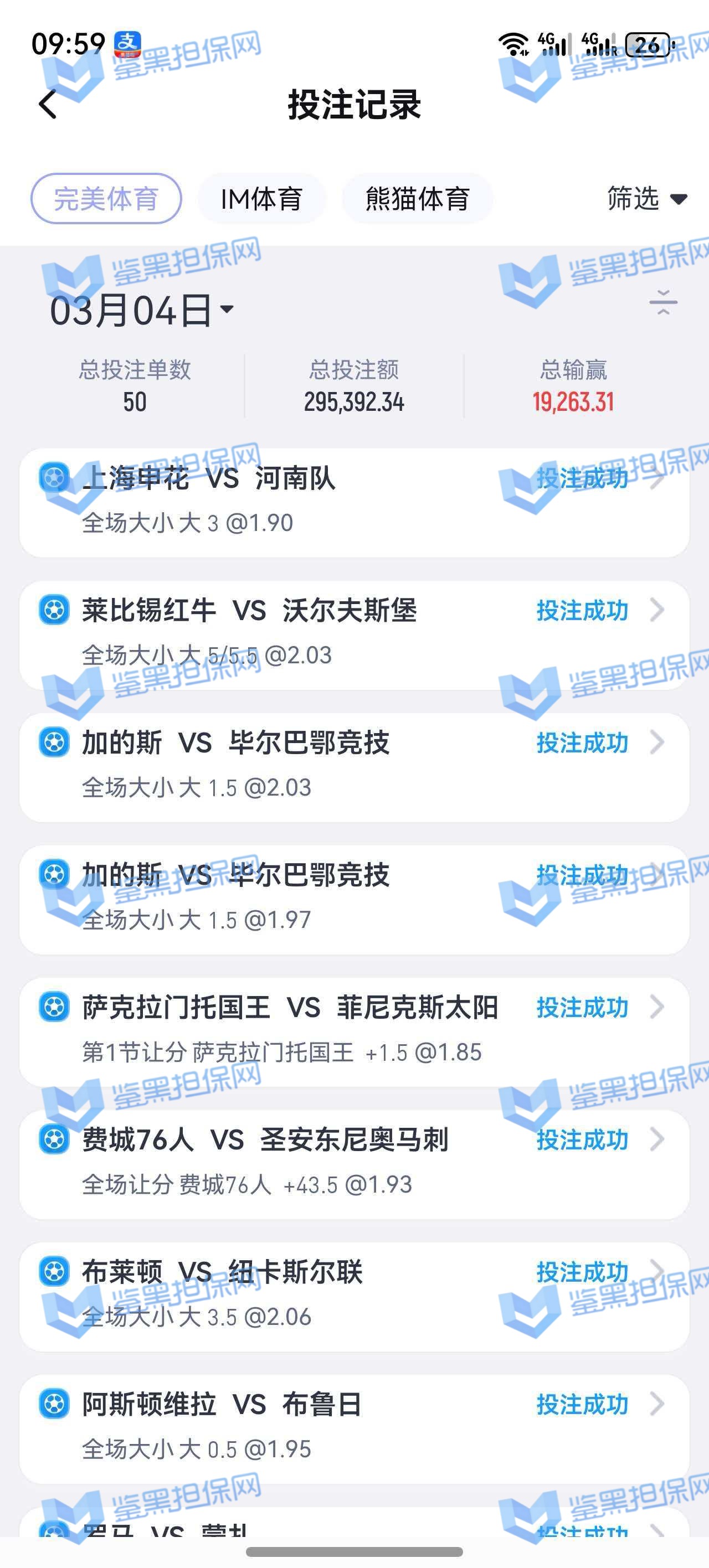View the 费城76人 VS 圣安东尼奥马刺 bet
Screen dimensions: 709x1568
point(354,1163)
